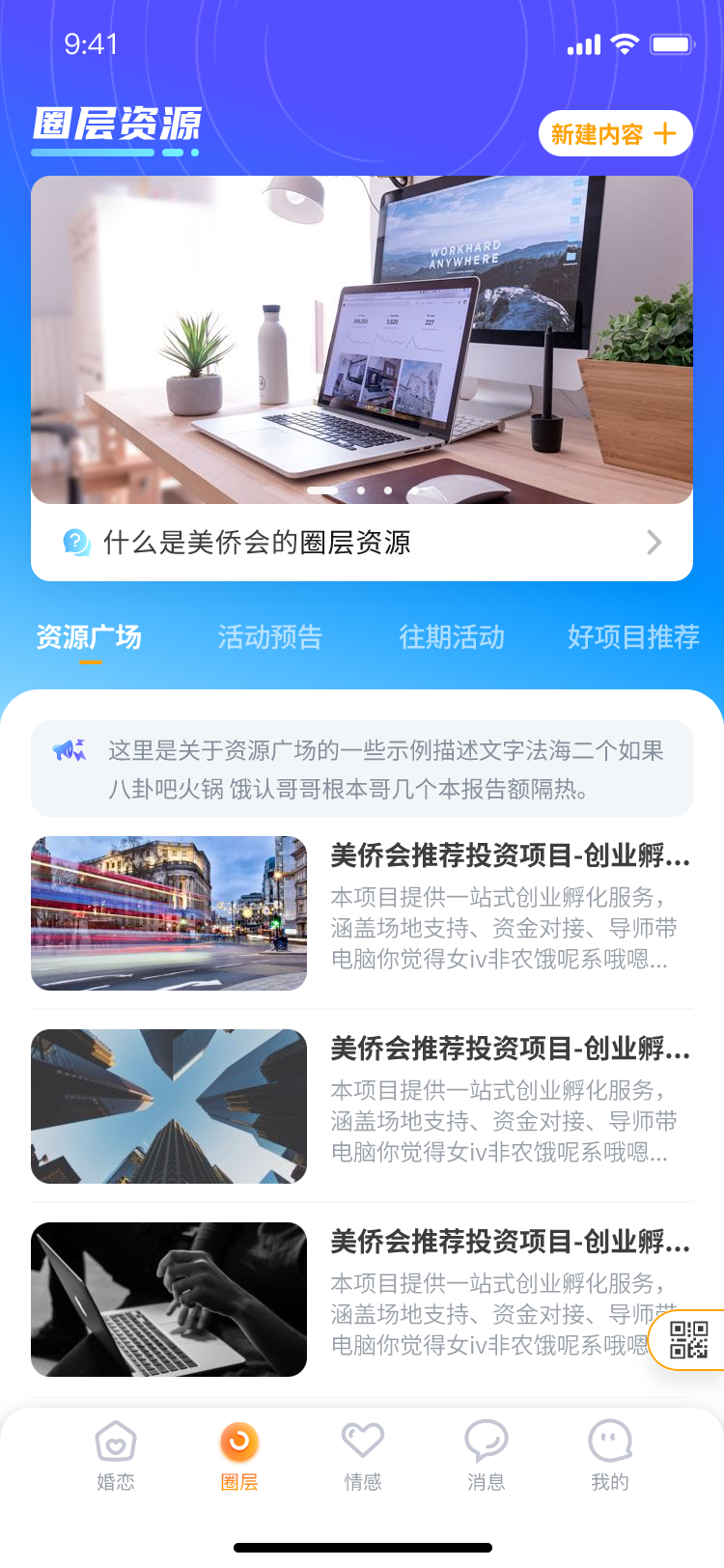Expand 什么是美侨会的圈层资源 via the chevron arrow
Image resolution: width=724 pixels, height=1568 pixels.
[x=653, y=543]
